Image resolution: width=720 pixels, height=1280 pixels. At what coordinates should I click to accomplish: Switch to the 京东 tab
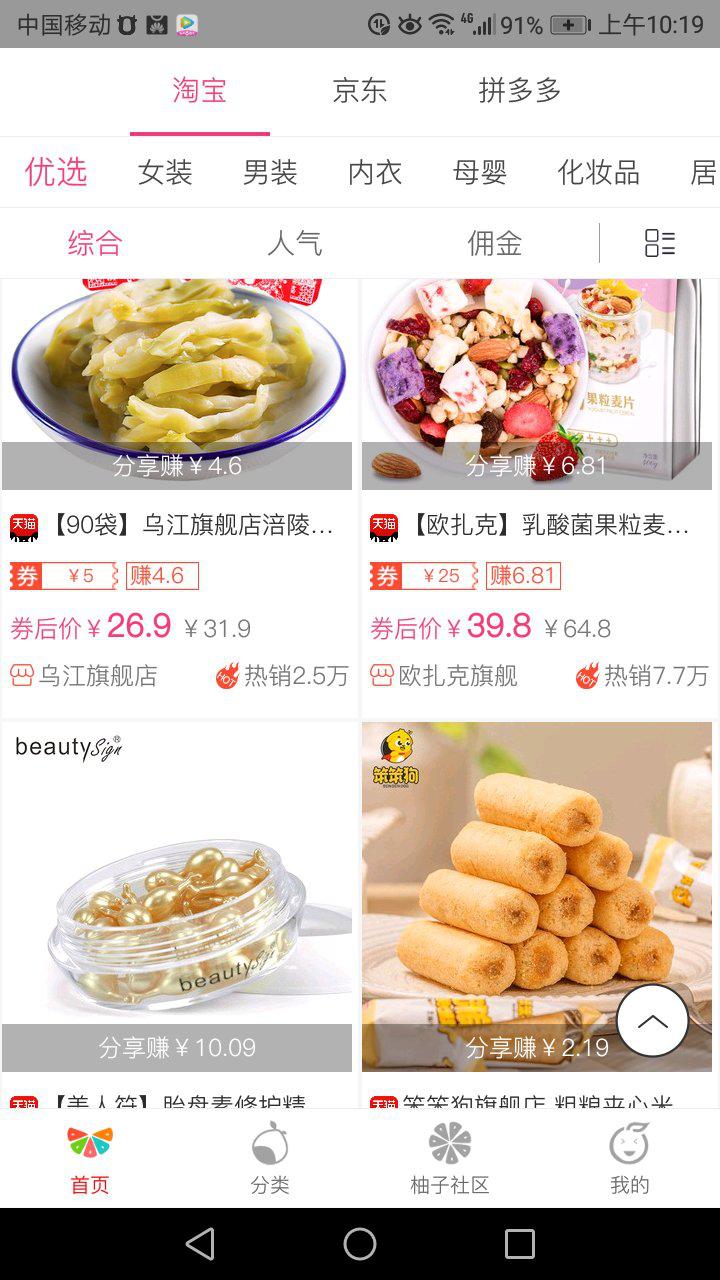[x=359, y=90]
